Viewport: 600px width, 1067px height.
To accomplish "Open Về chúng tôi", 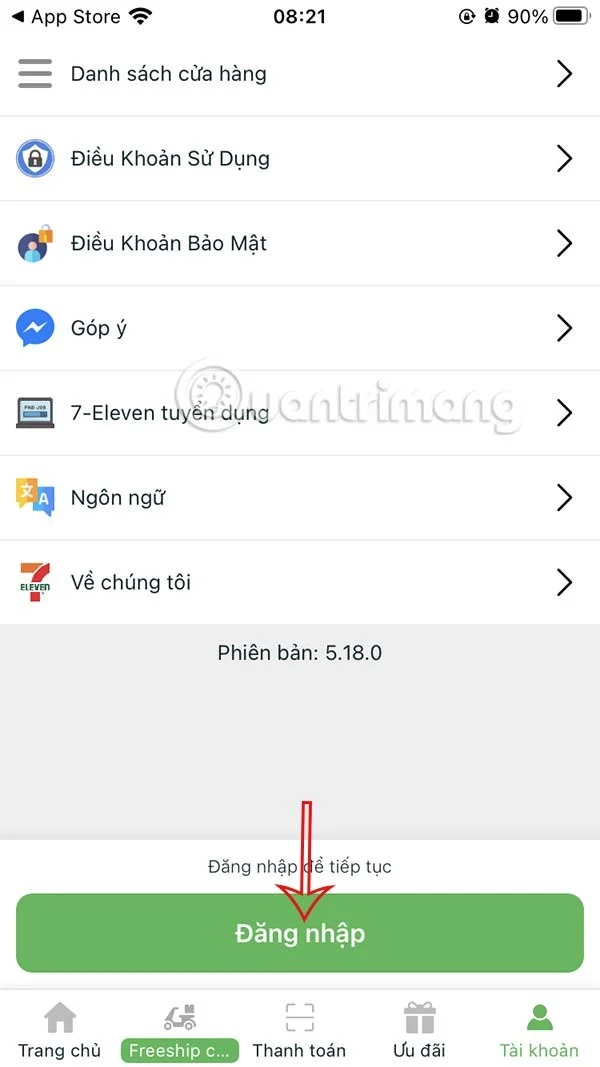I will pos(300,582).
